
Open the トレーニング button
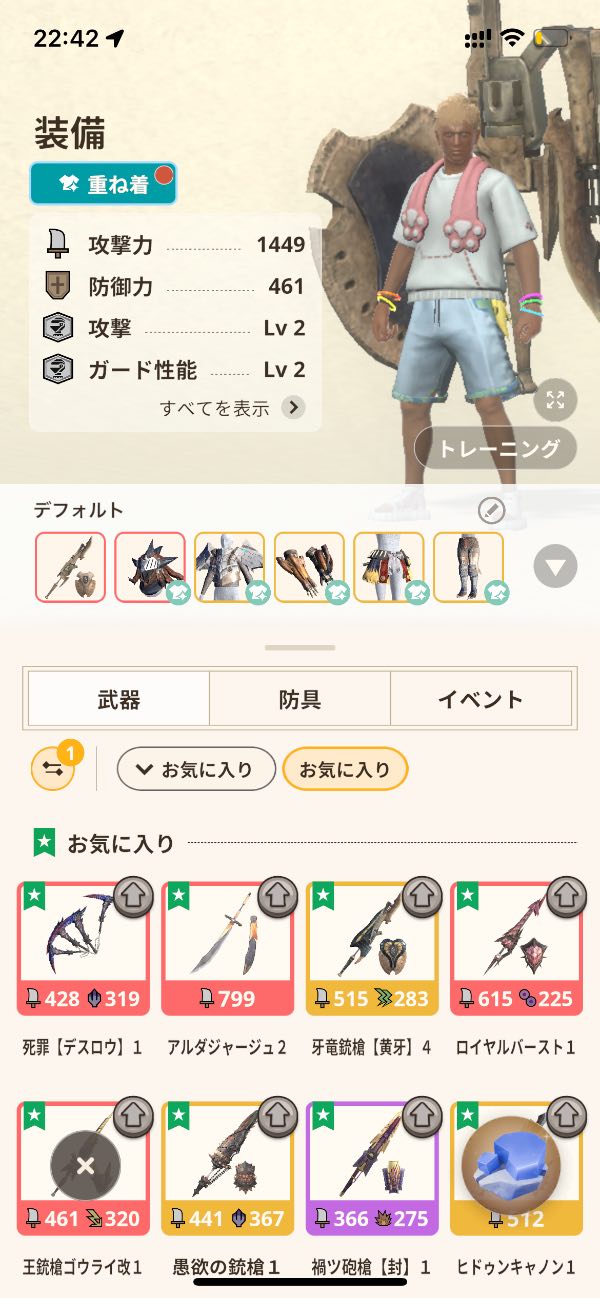[x=496, y=448]
